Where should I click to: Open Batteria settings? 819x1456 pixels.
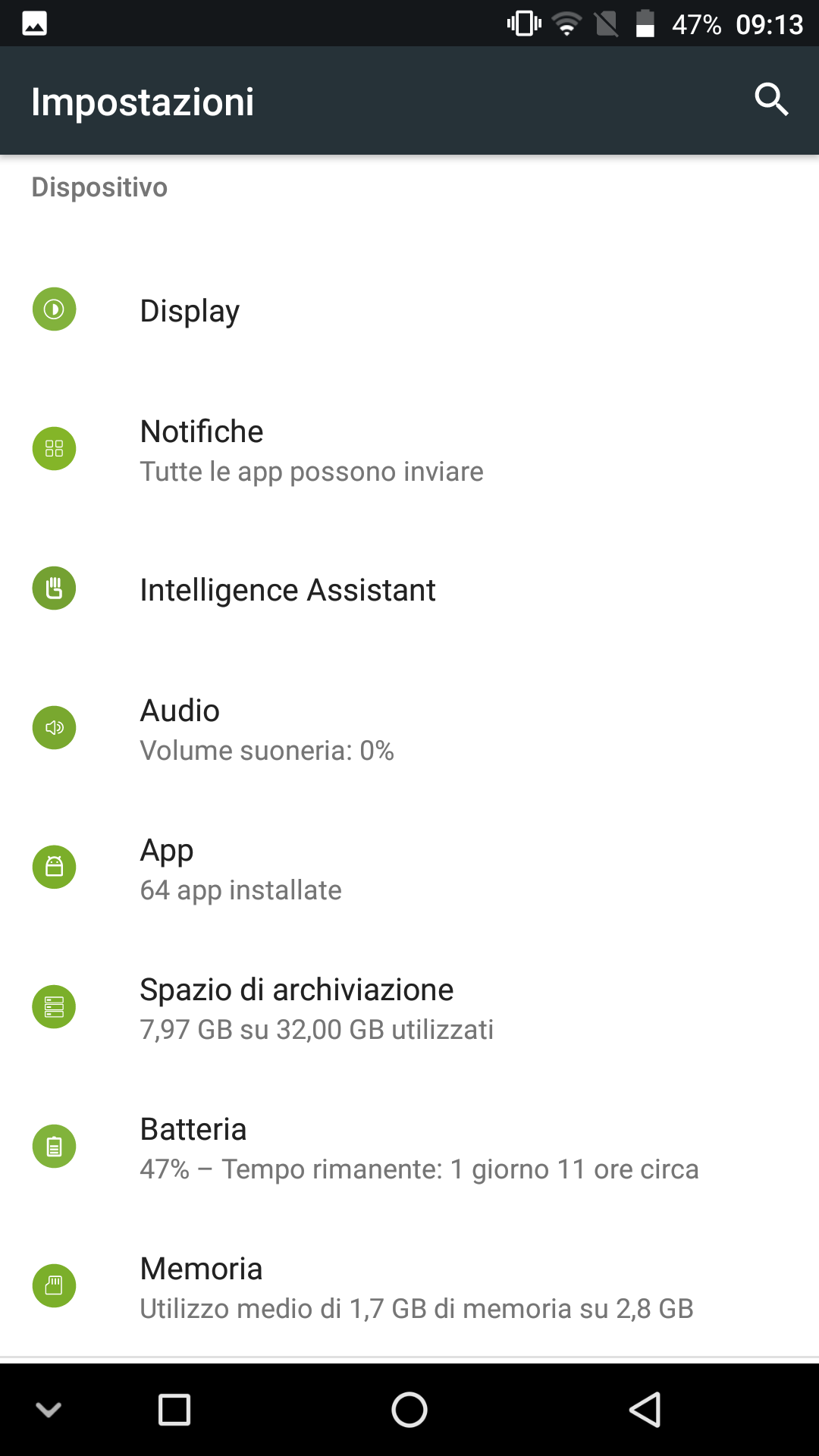pyautogui.click(x=409, y=1147)
